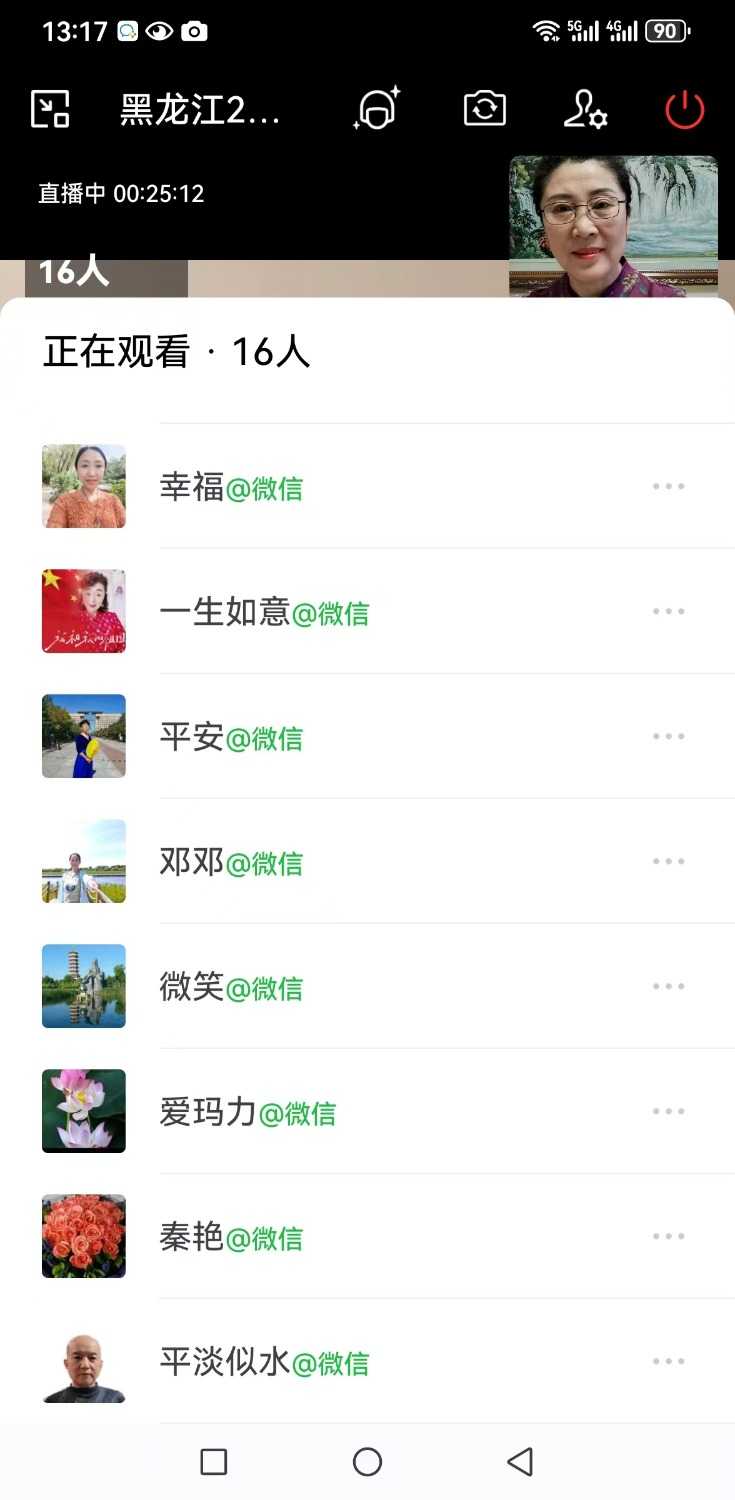Go to the home screen
The width and height of the screenshot is (735, 1500).
(x=367, y=1462)
